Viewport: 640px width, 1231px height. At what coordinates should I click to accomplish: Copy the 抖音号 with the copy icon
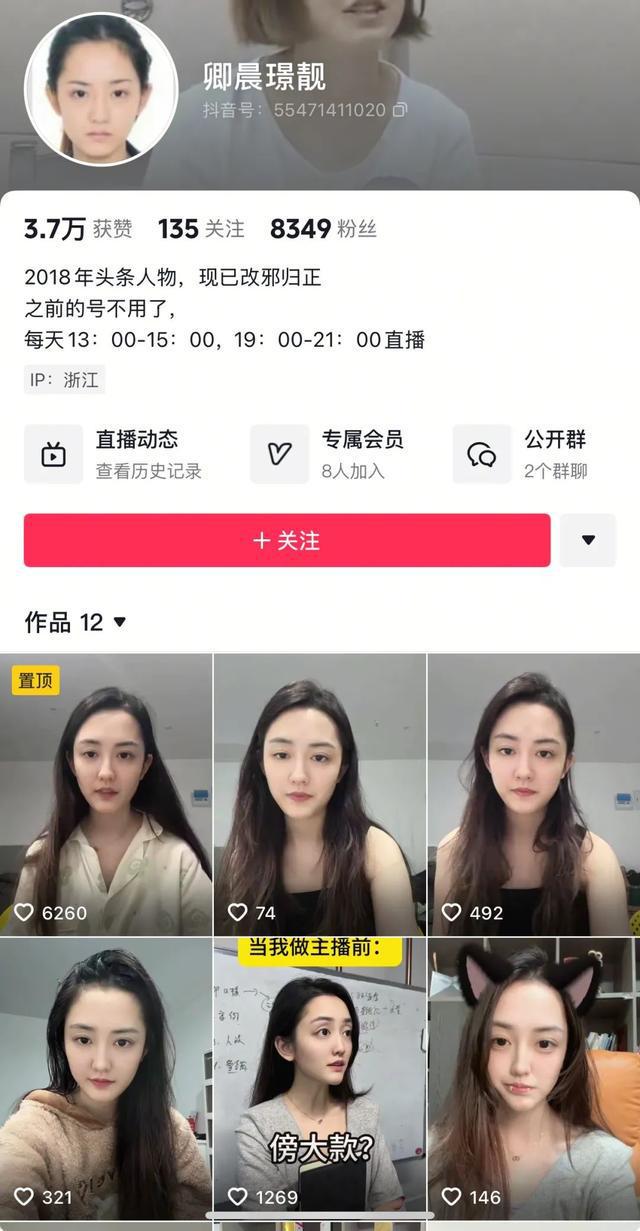(400, 110)
